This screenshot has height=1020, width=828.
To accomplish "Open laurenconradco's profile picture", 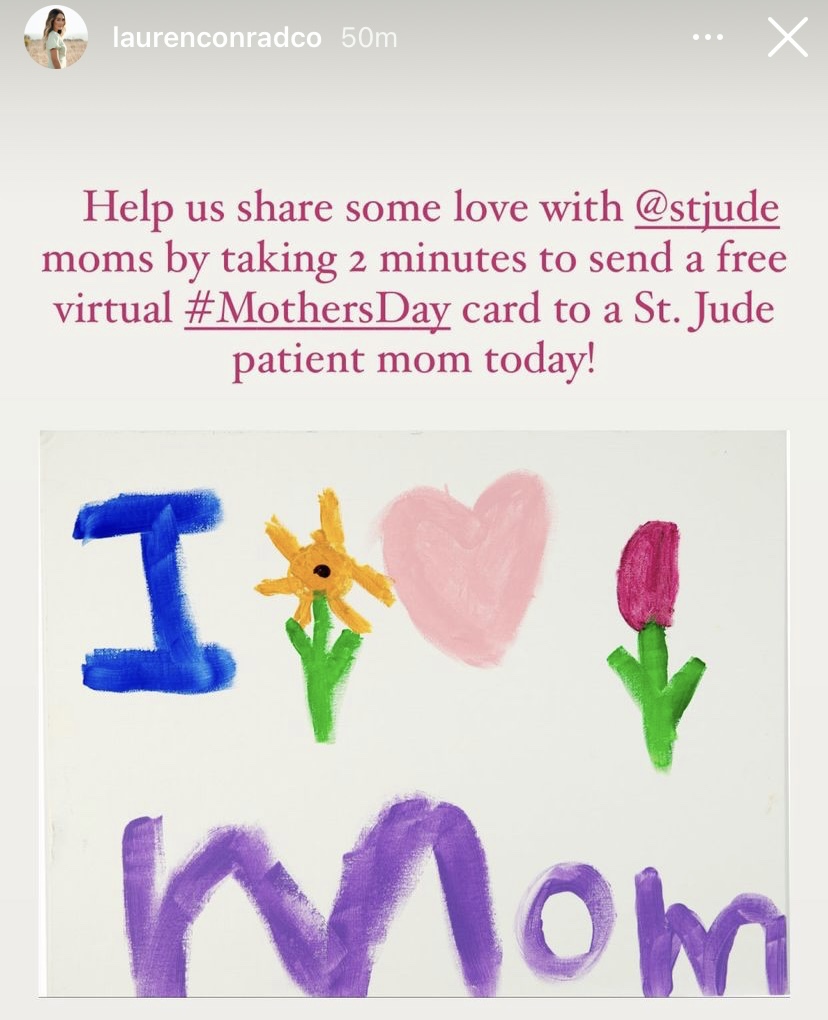I will click(x=56, y=38).
